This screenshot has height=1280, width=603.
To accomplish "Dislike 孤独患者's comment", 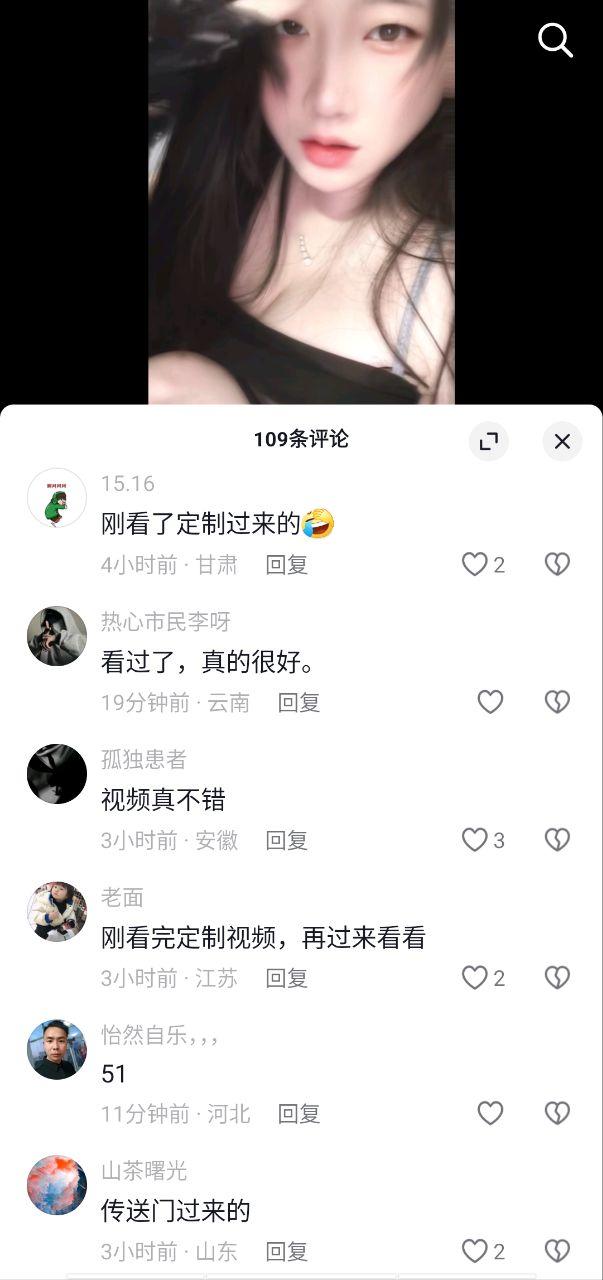I will click(x=557, y=840).
